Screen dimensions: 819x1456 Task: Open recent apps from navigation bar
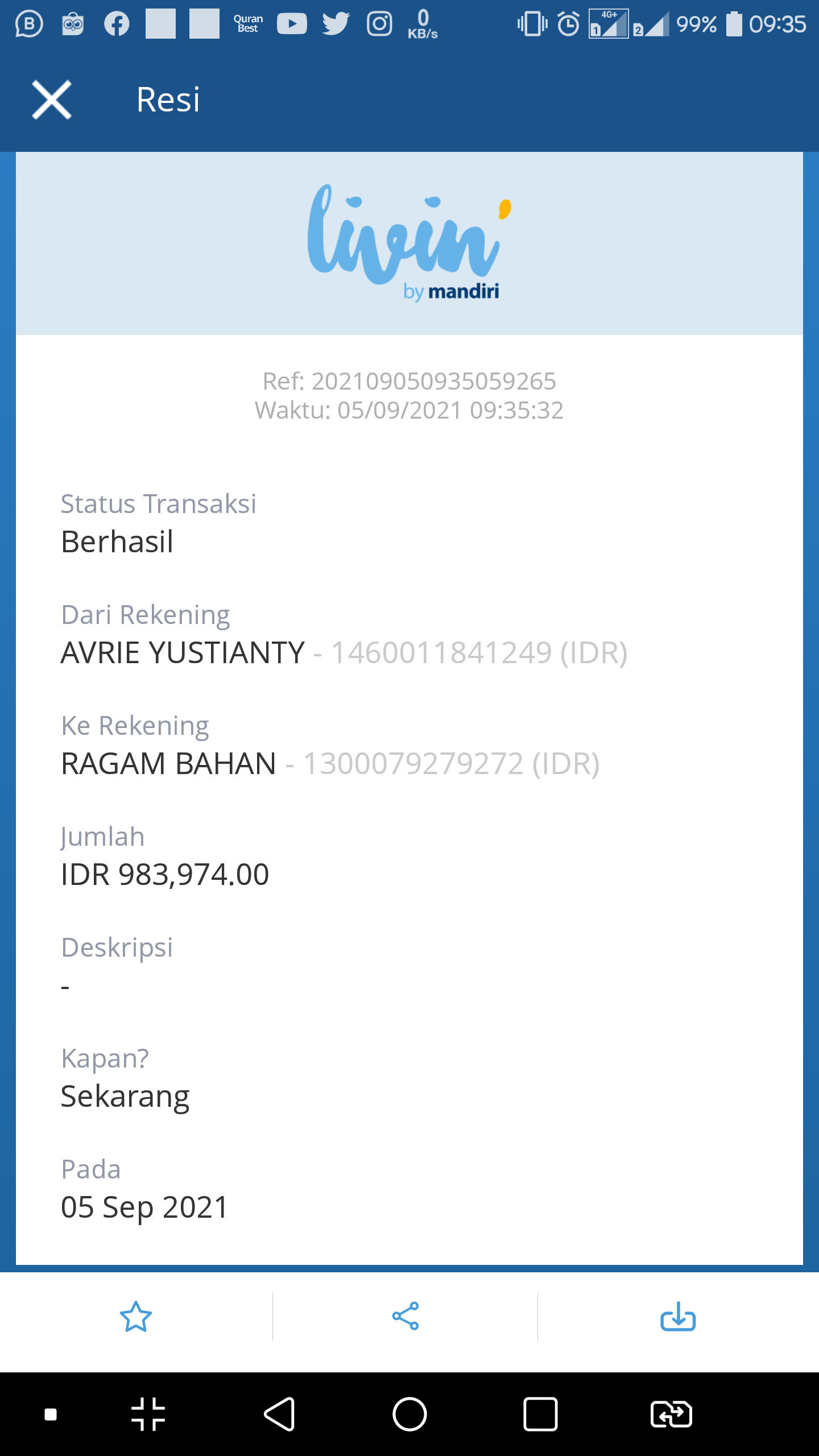540,1414
